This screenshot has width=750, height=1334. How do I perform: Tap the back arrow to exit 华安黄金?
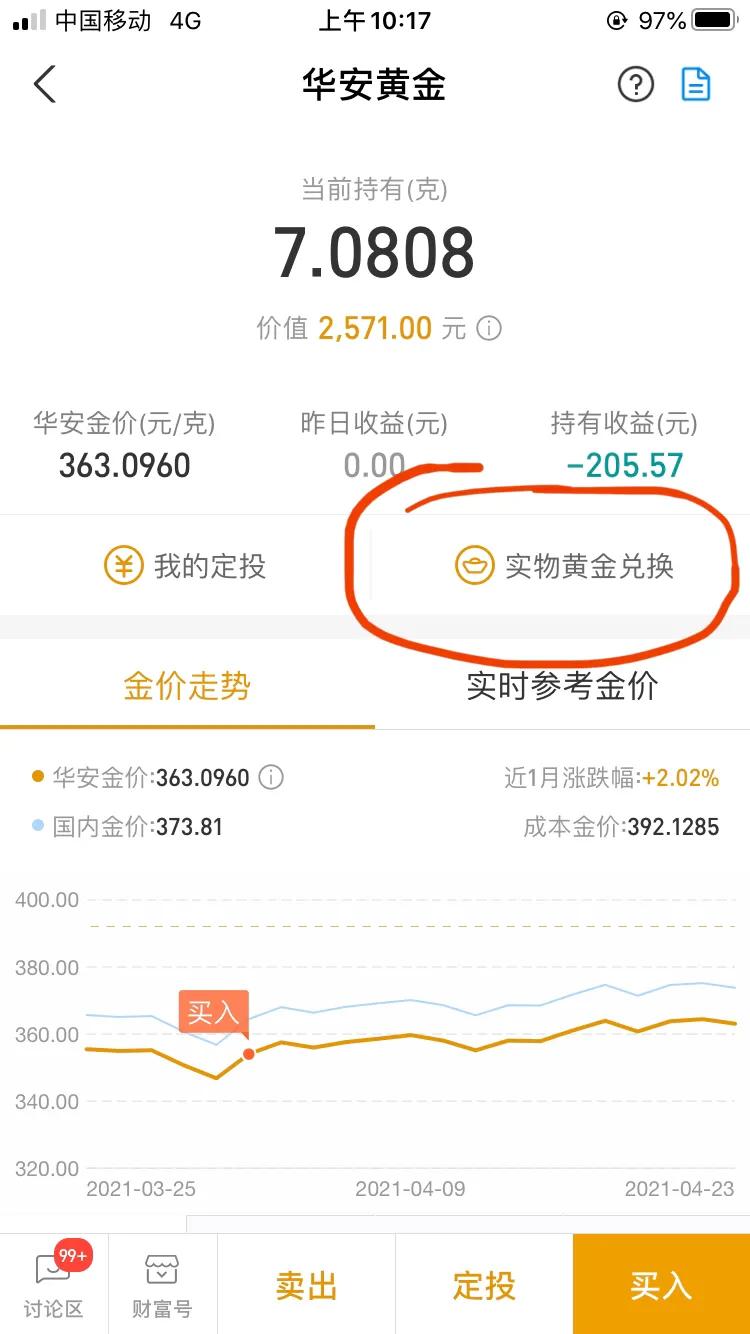pos(43,85)
